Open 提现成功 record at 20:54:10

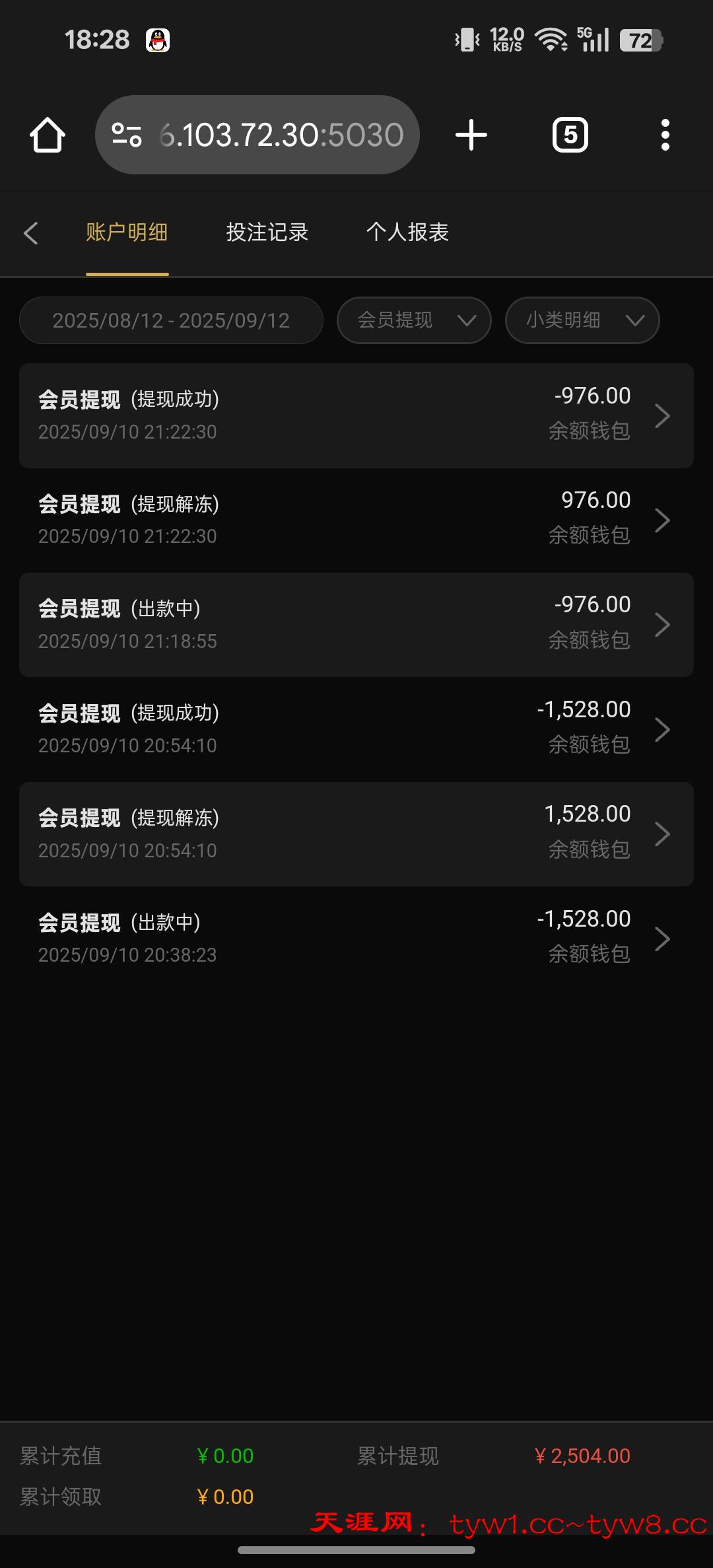click(356, 729)
